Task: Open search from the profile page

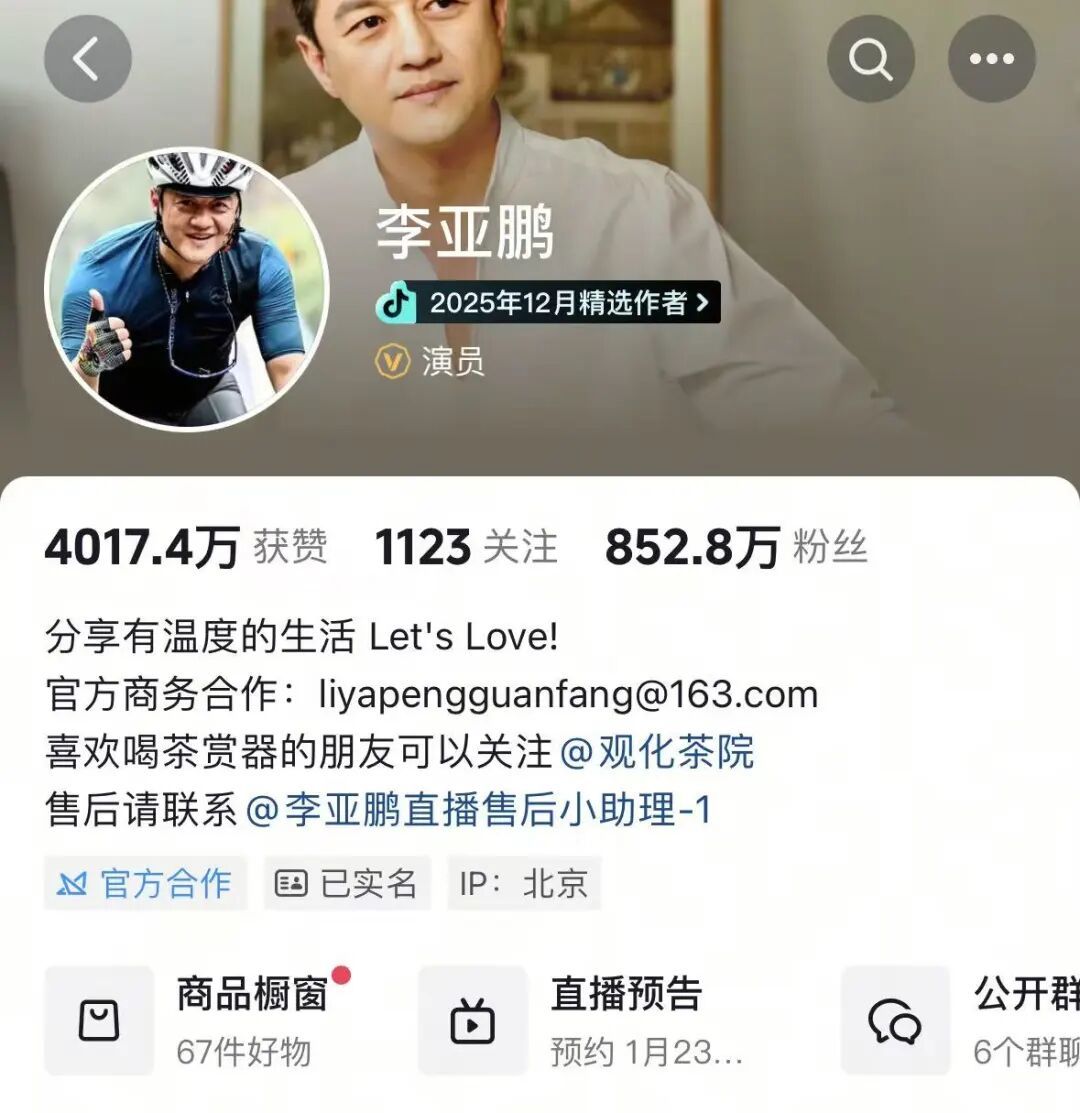Action: click(871, 58)
